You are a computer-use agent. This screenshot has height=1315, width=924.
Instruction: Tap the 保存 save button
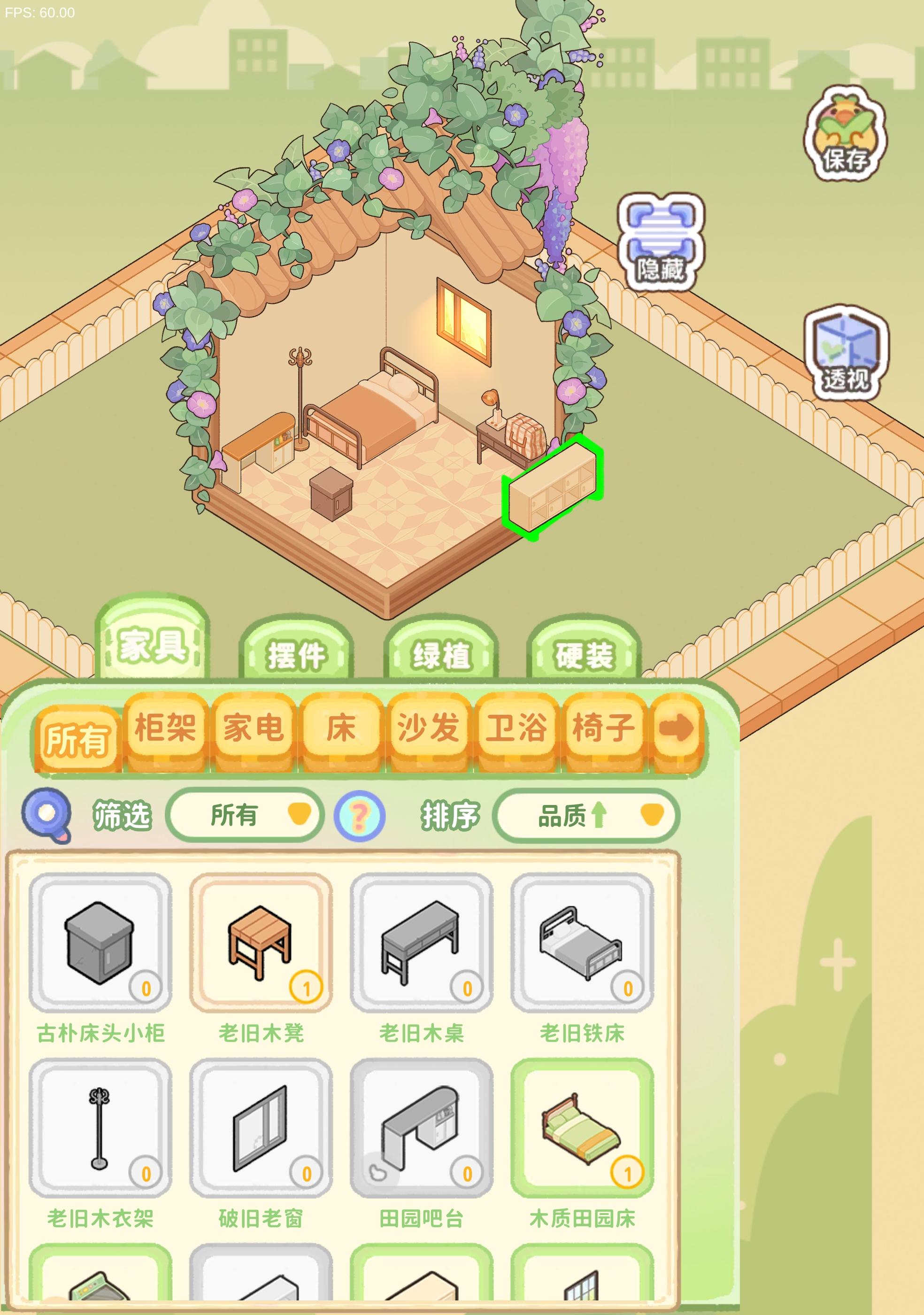tap(845, 135)
